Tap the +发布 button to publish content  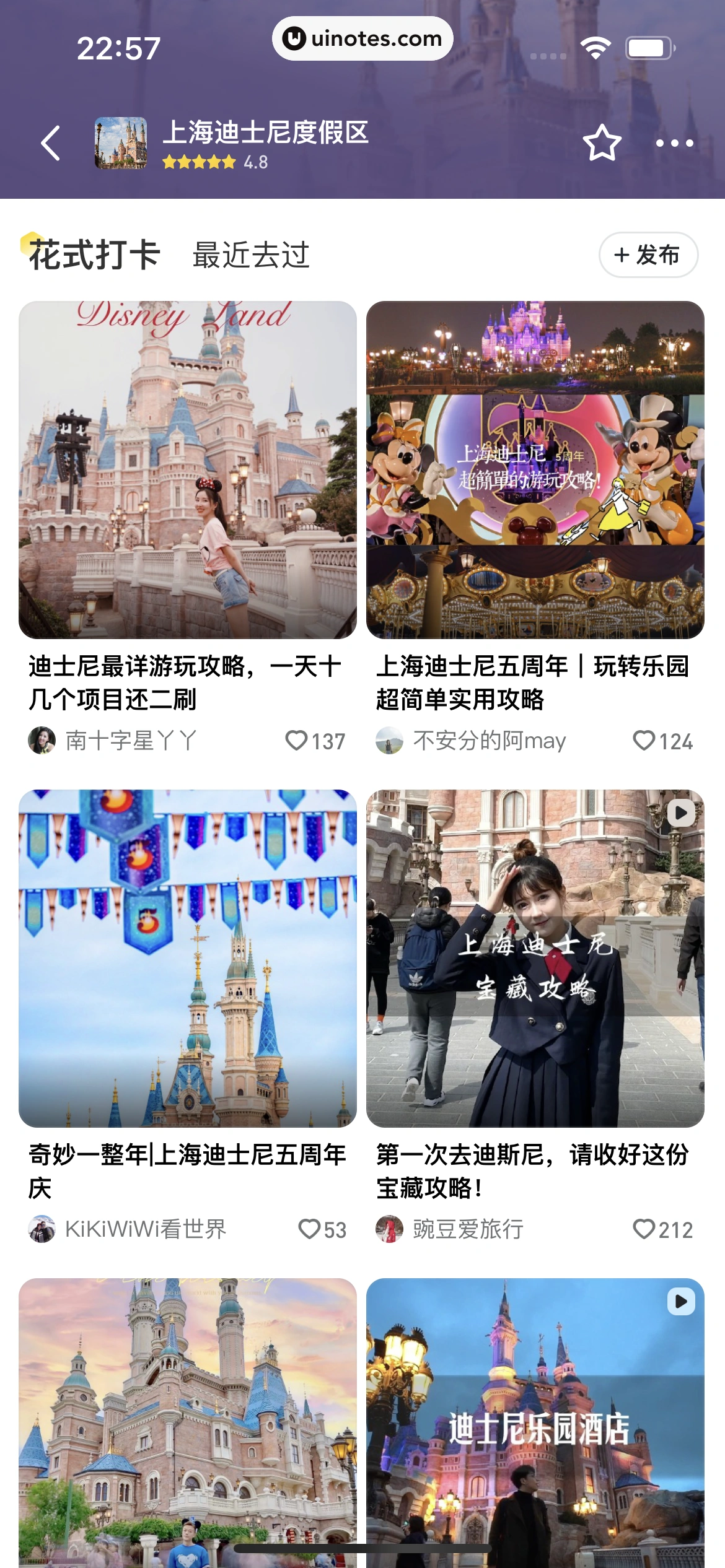pyautogui.click(x=647, y=255)
